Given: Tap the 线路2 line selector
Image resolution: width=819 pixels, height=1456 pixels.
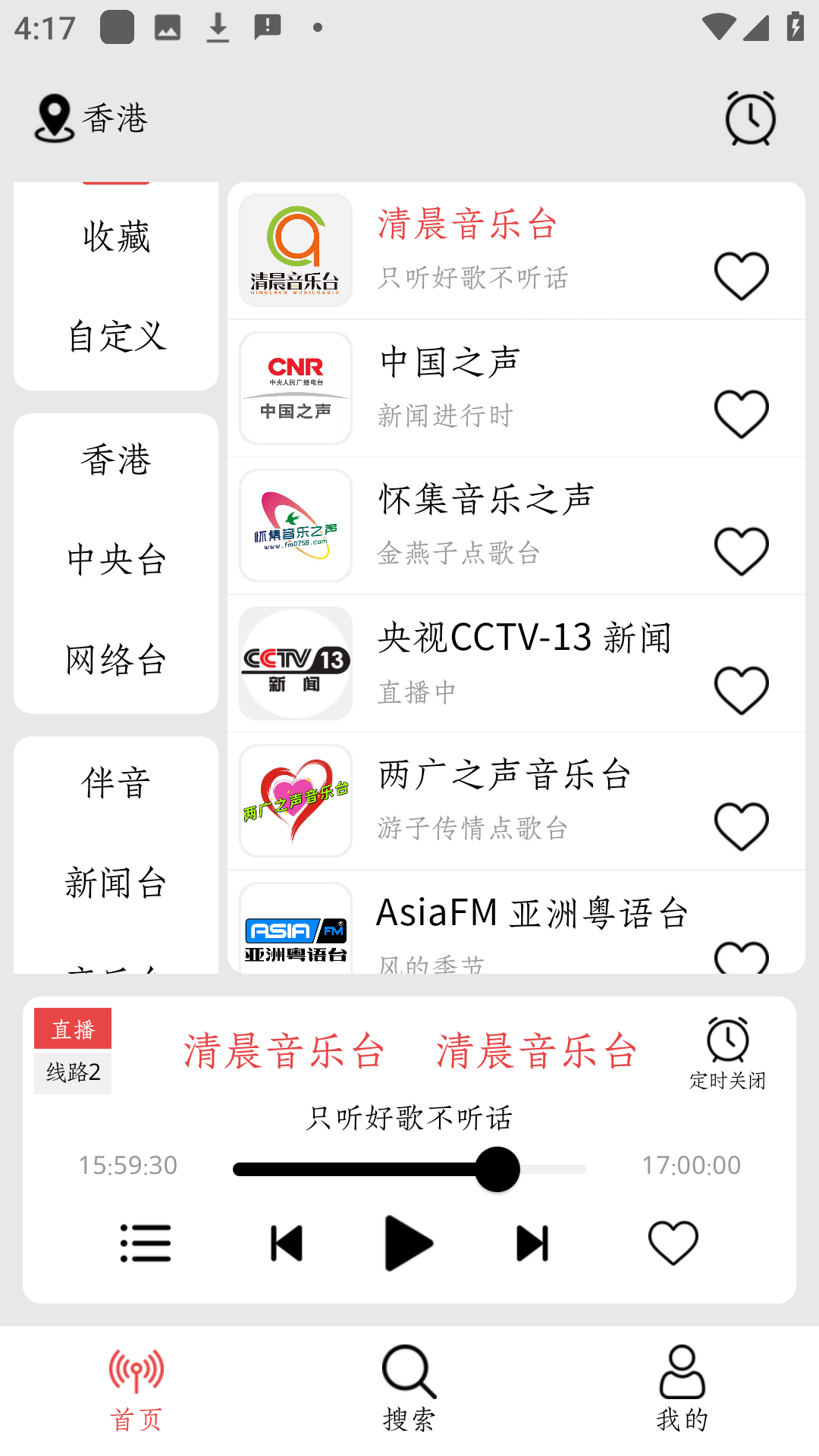Looking at the screenshot, I should (x=73, y=1072).
